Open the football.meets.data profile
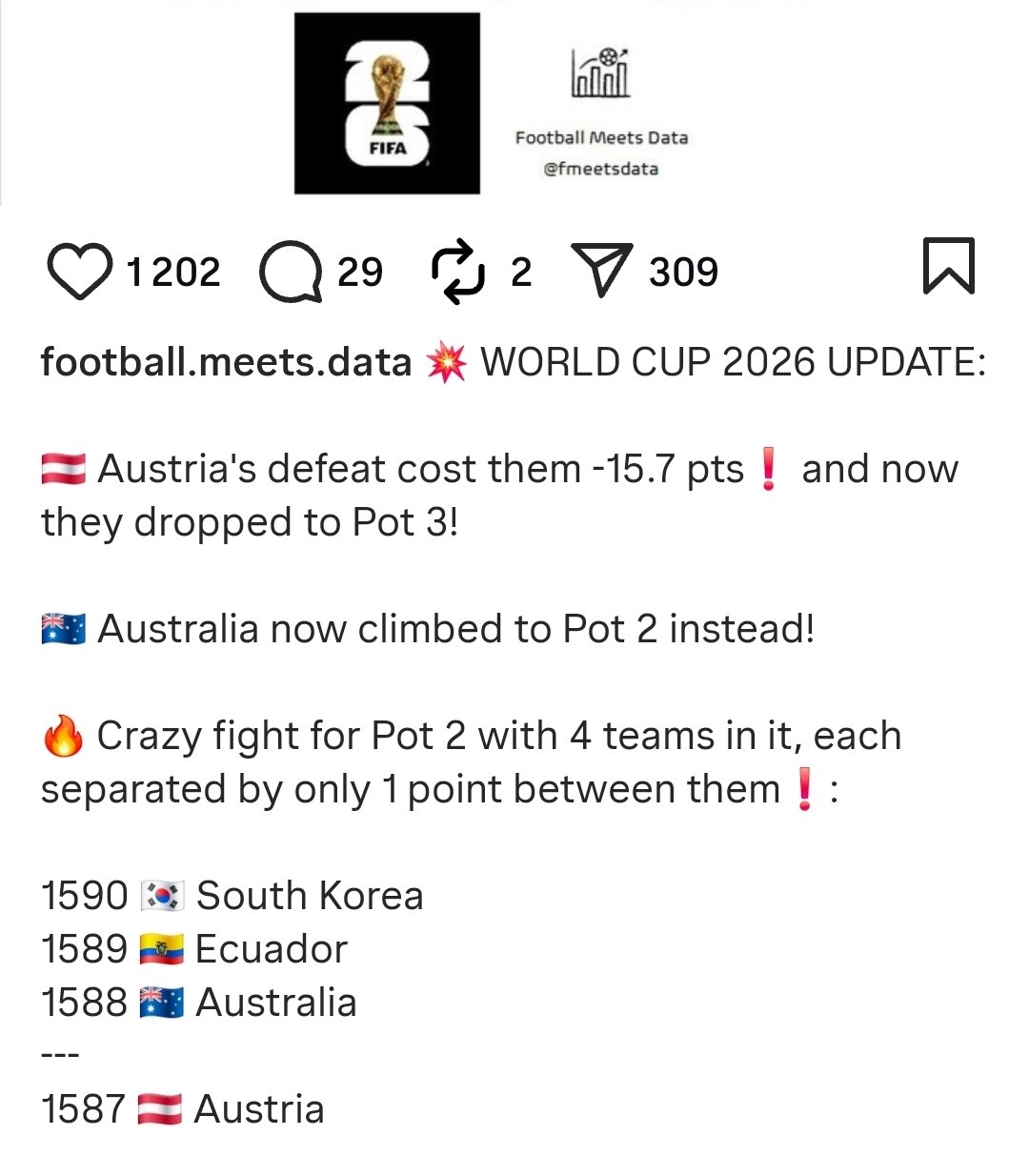Image resolution: width=1029 pixels, height=1176 pixels. (226, 363)
